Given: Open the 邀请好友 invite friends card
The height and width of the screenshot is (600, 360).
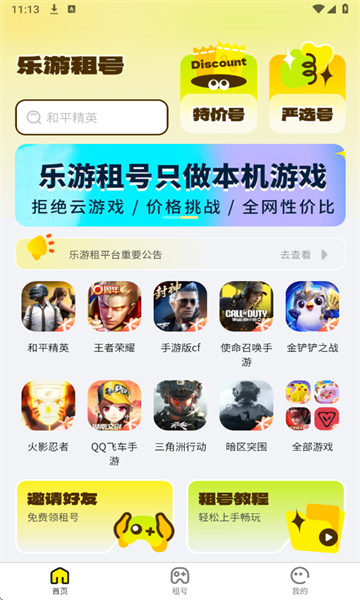Looking at the screenshot, I should pyautogui.click(x=95, y=517).
